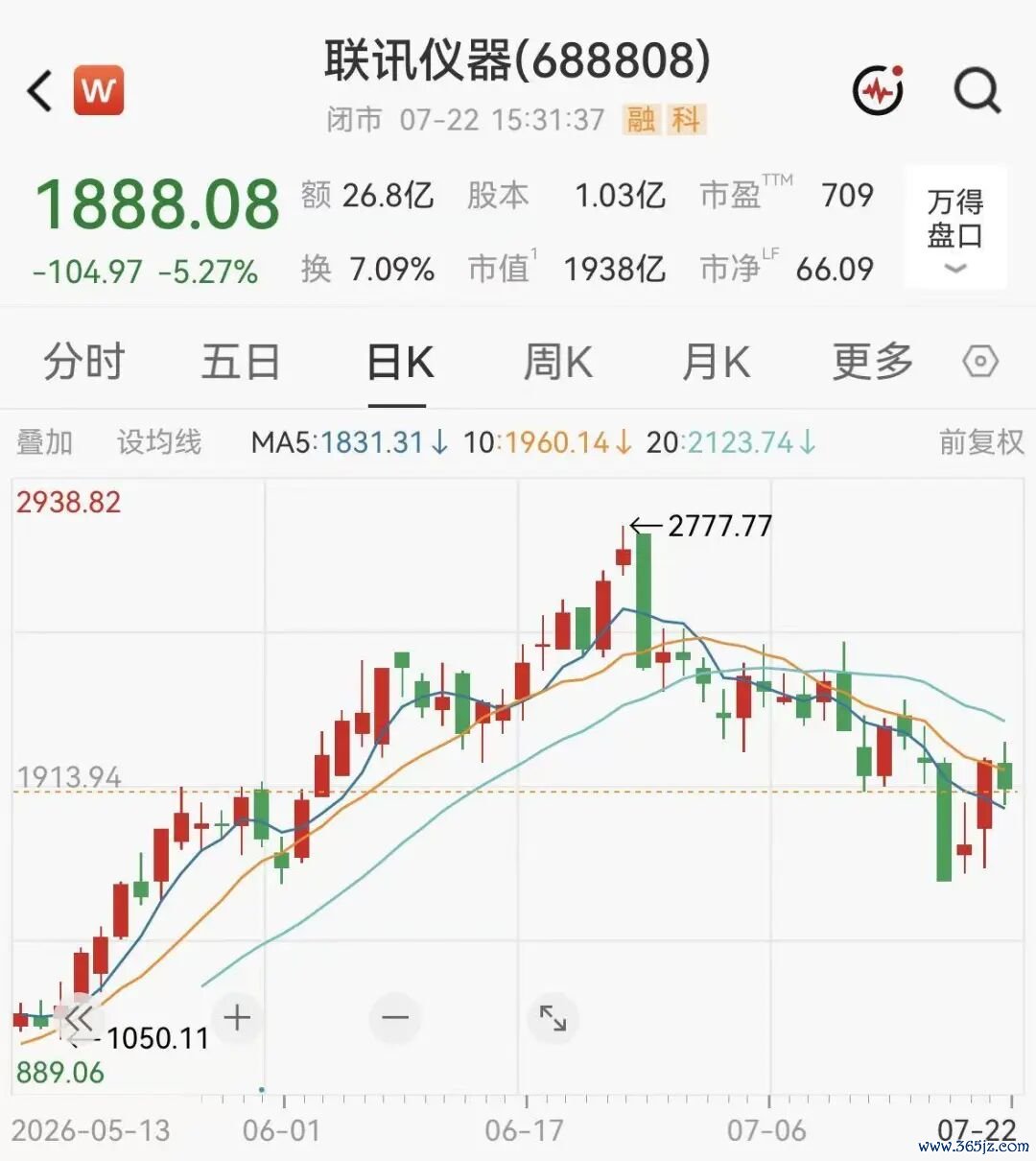The width and height of the screenshot is (1036, 1161).
Task: Select the 日K chart tab
Action: tap(400, 362)
